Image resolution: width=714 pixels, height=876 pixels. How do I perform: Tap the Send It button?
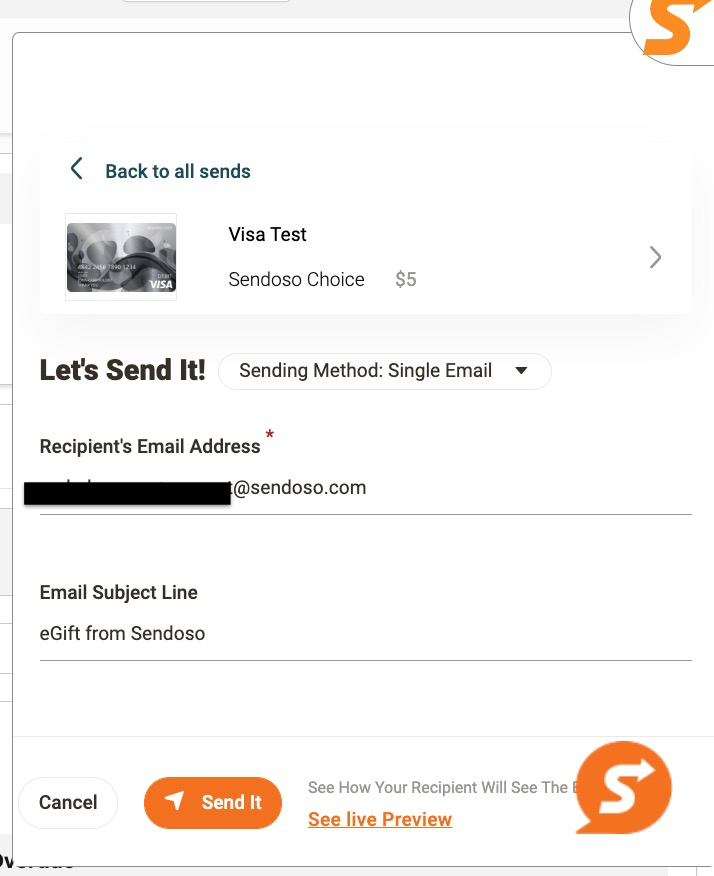(x=213, y=802)
